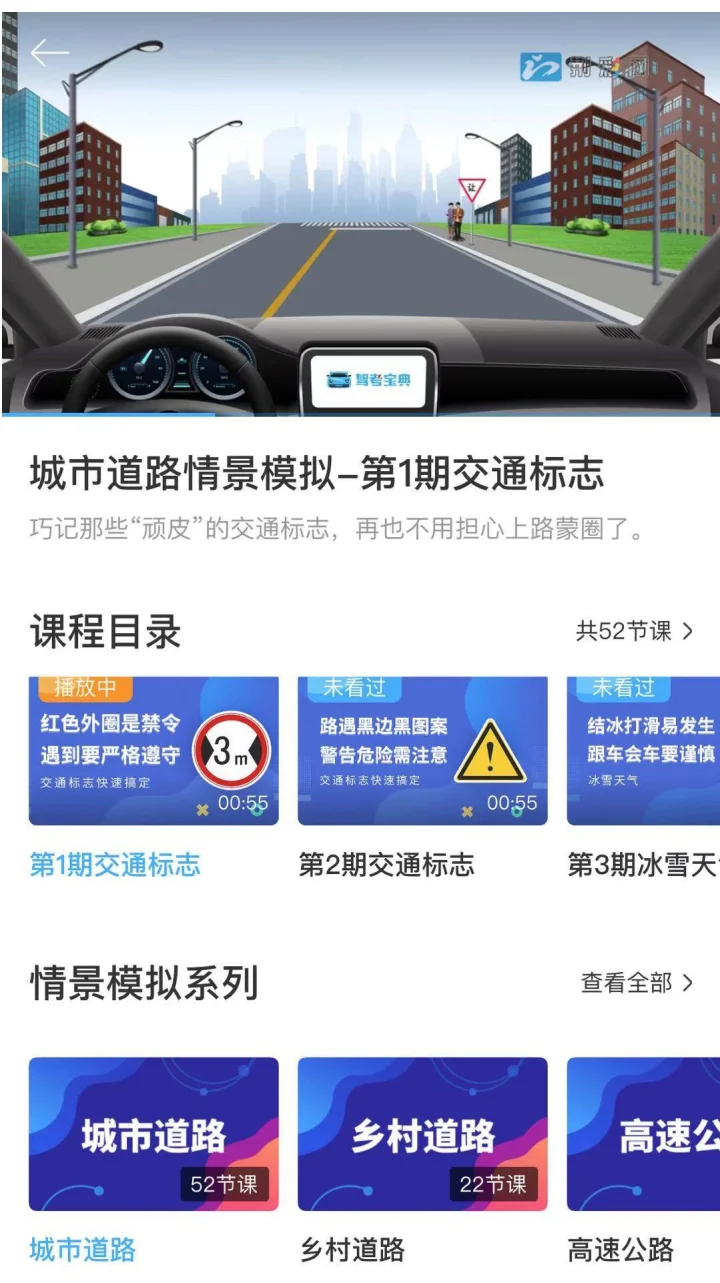Play lesson 第1期交通标志
The width and height of the screenshot is (720, 1283).
point(153,751)
